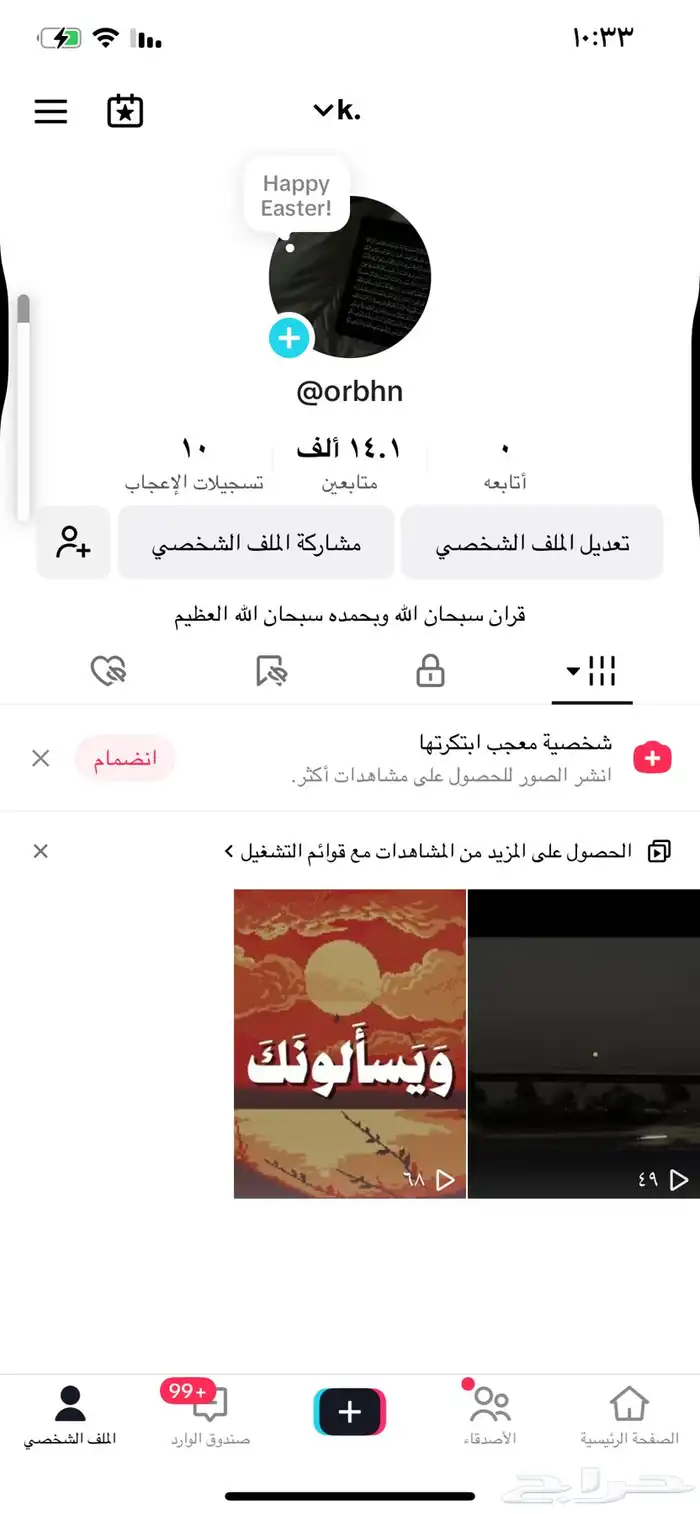The image size is (700, 1514).
Task: Switch to the saved bookmarks tab
Action: (271, 672)
